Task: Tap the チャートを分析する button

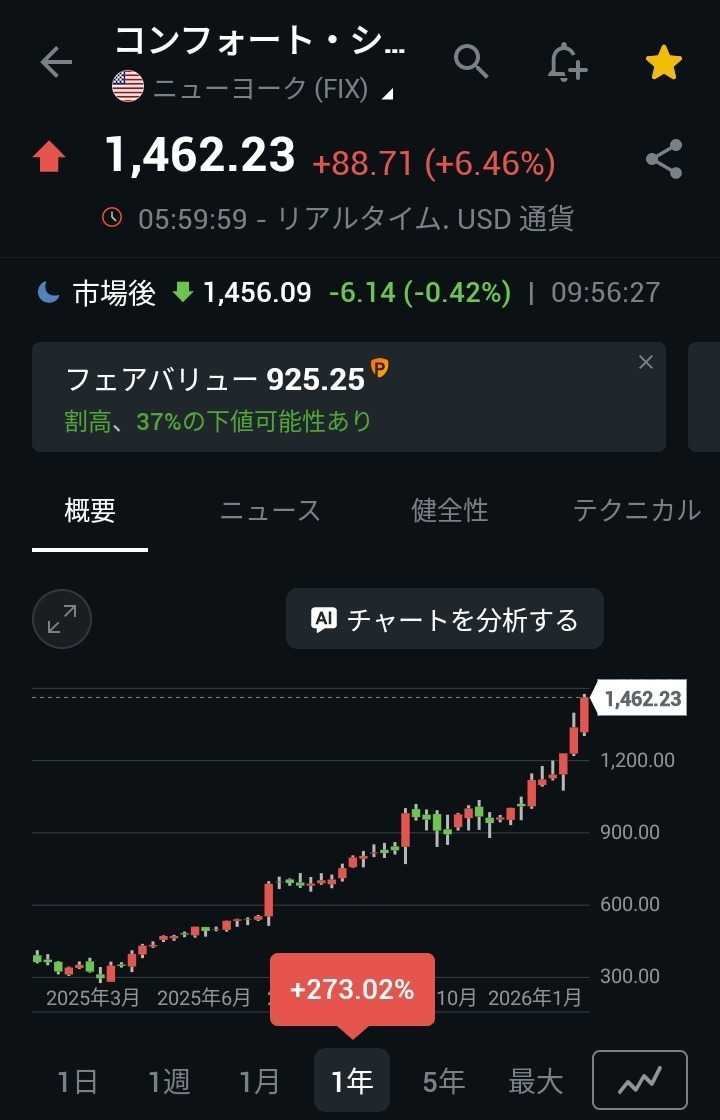Action: tap(445, 619)
